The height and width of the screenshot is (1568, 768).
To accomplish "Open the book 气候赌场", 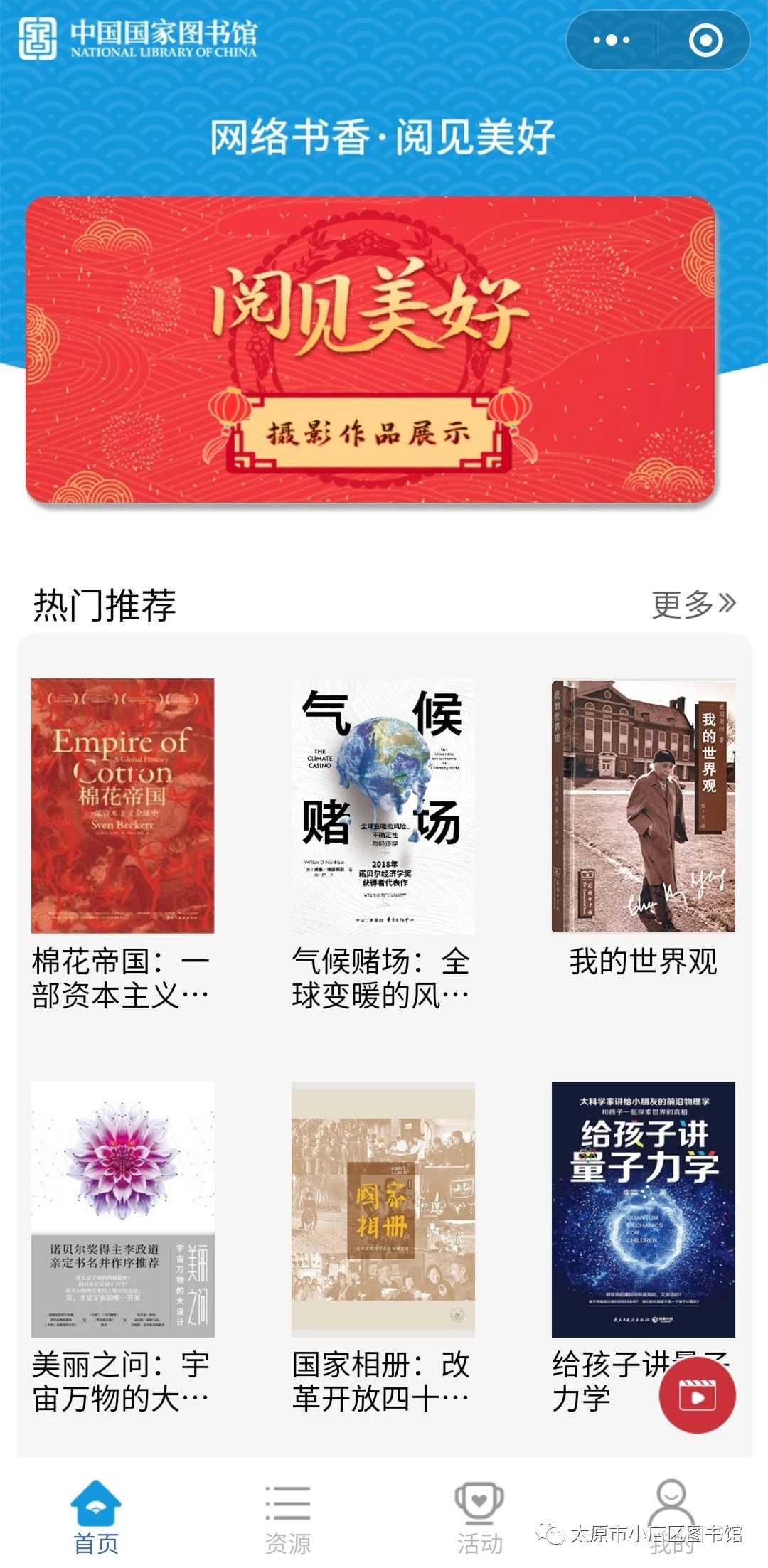I will tap(383, 806).
